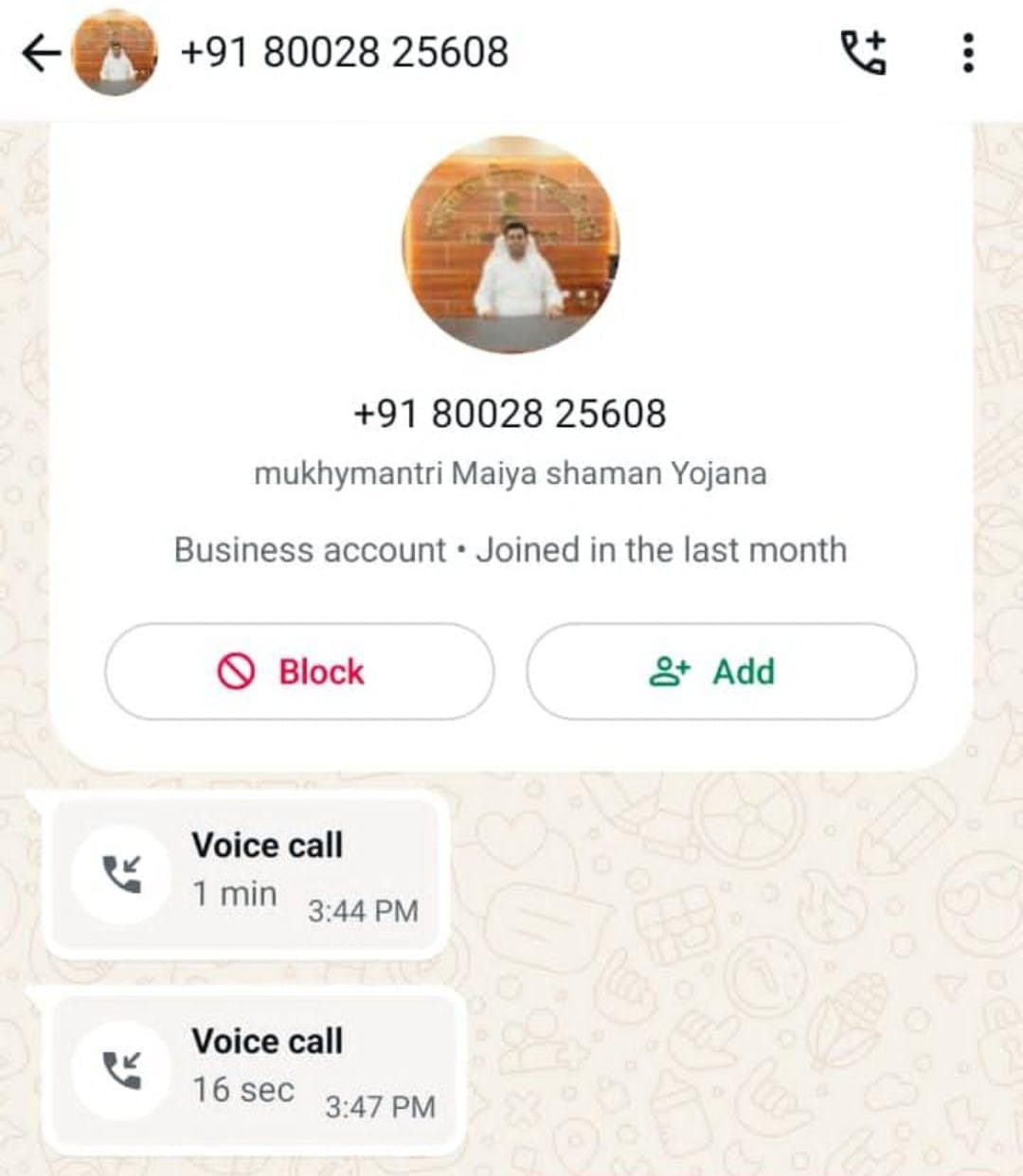1023x1176 pixels.
Task: View the large profile photo
Action: pyautogui.click(x=511, y=245)
